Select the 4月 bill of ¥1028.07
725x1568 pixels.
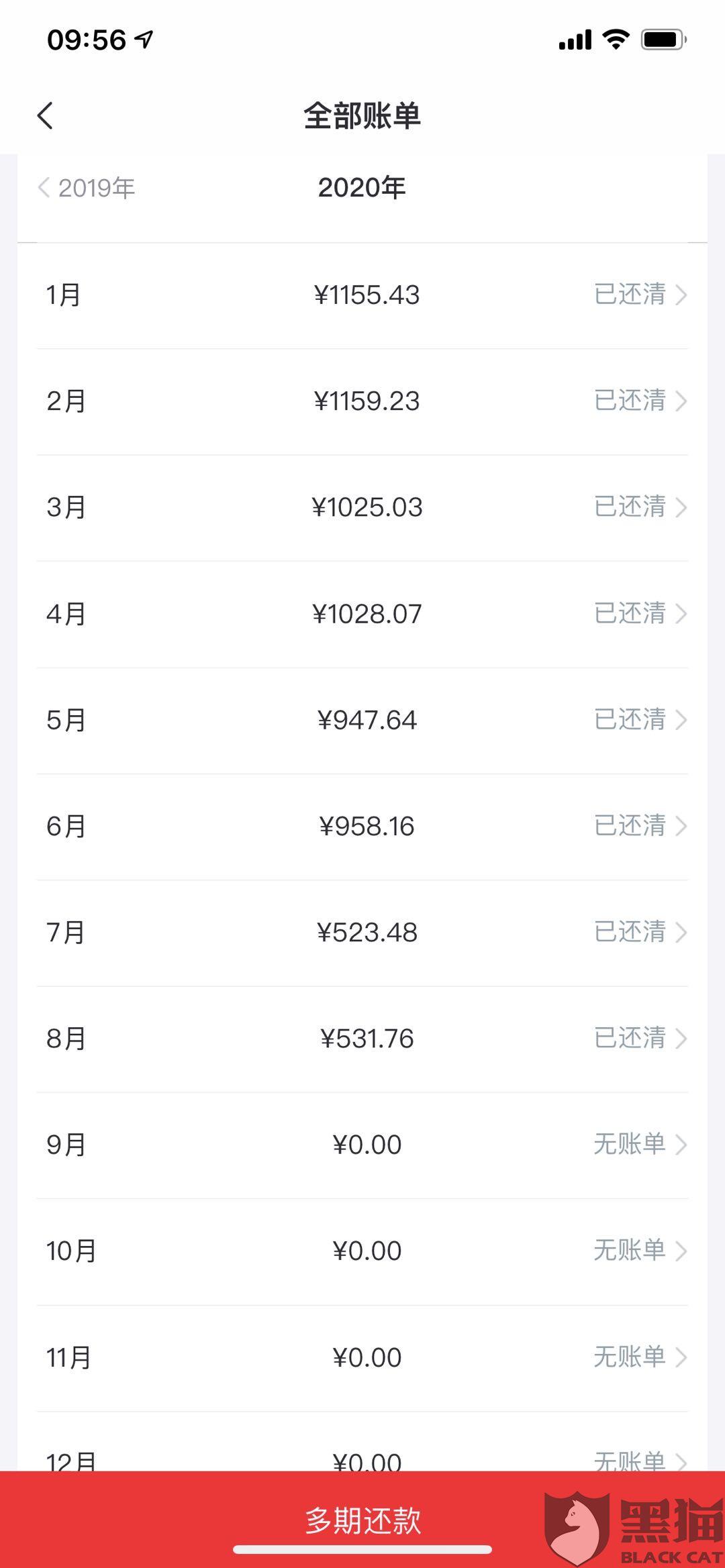[x=362, y=614]
